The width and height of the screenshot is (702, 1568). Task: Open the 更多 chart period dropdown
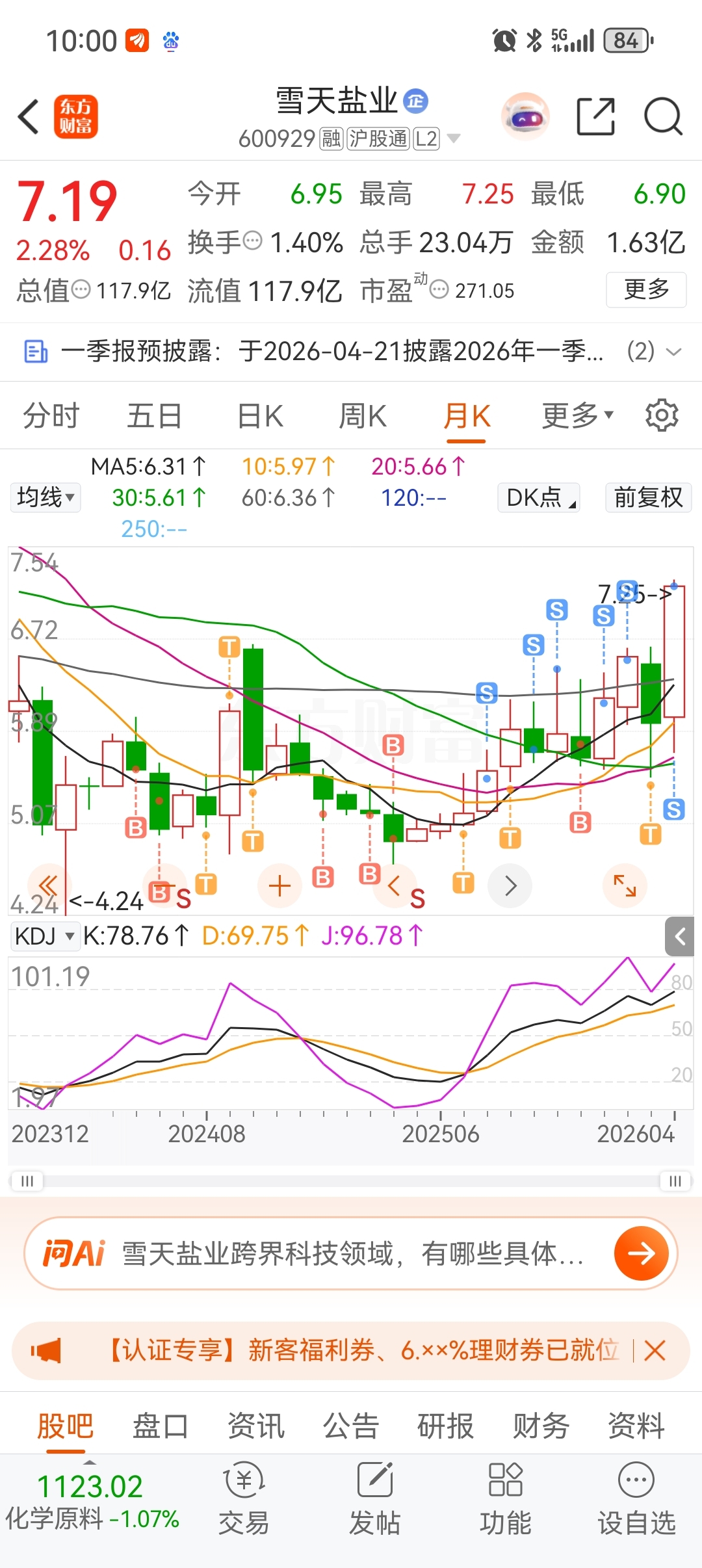coord(578,416)
